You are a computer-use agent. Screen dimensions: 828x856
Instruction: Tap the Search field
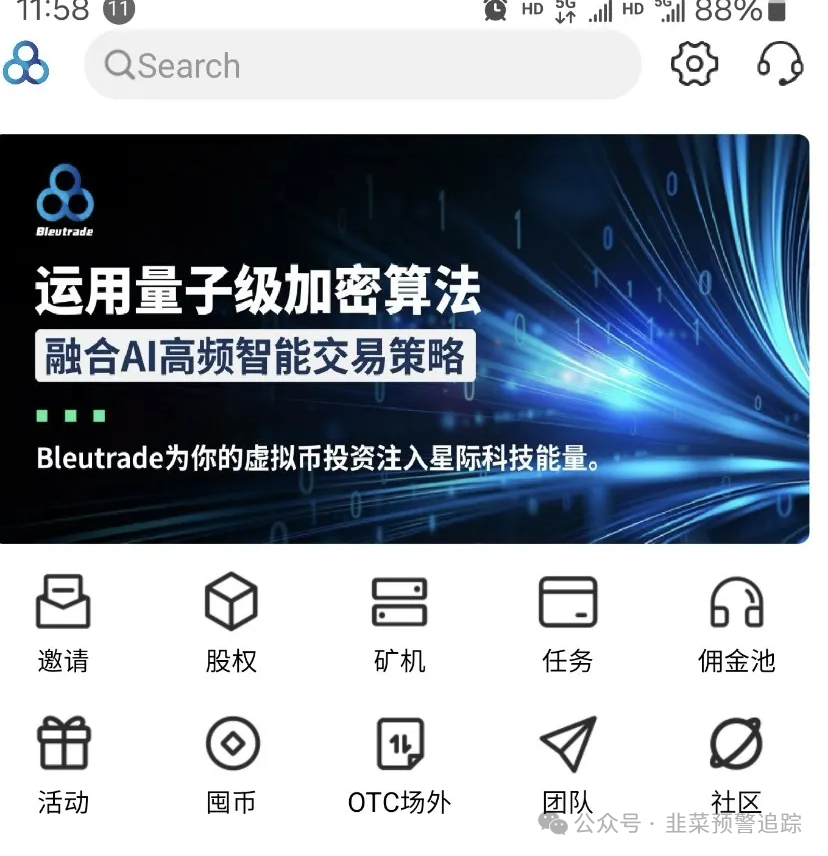362,66
